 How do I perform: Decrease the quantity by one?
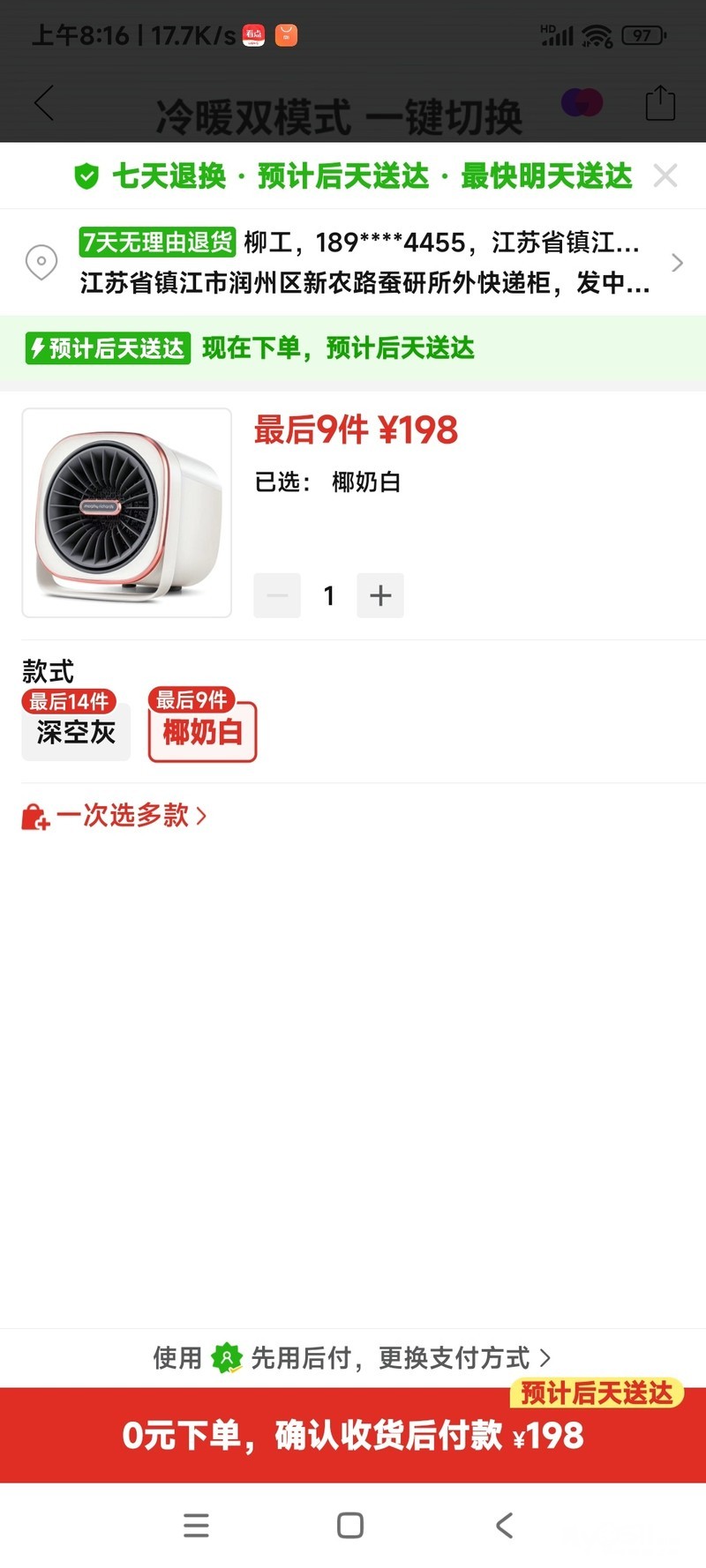click(277, 595)
